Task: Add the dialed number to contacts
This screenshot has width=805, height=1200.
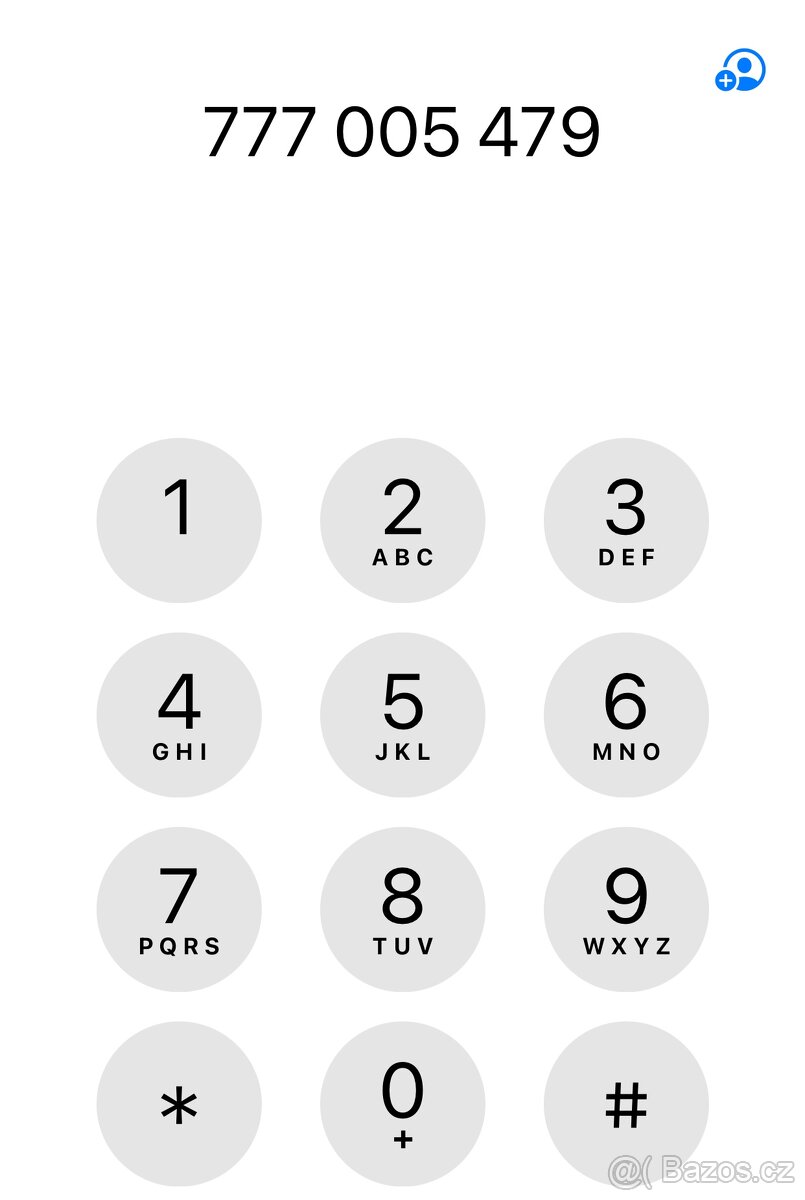Action: [740, 71]
